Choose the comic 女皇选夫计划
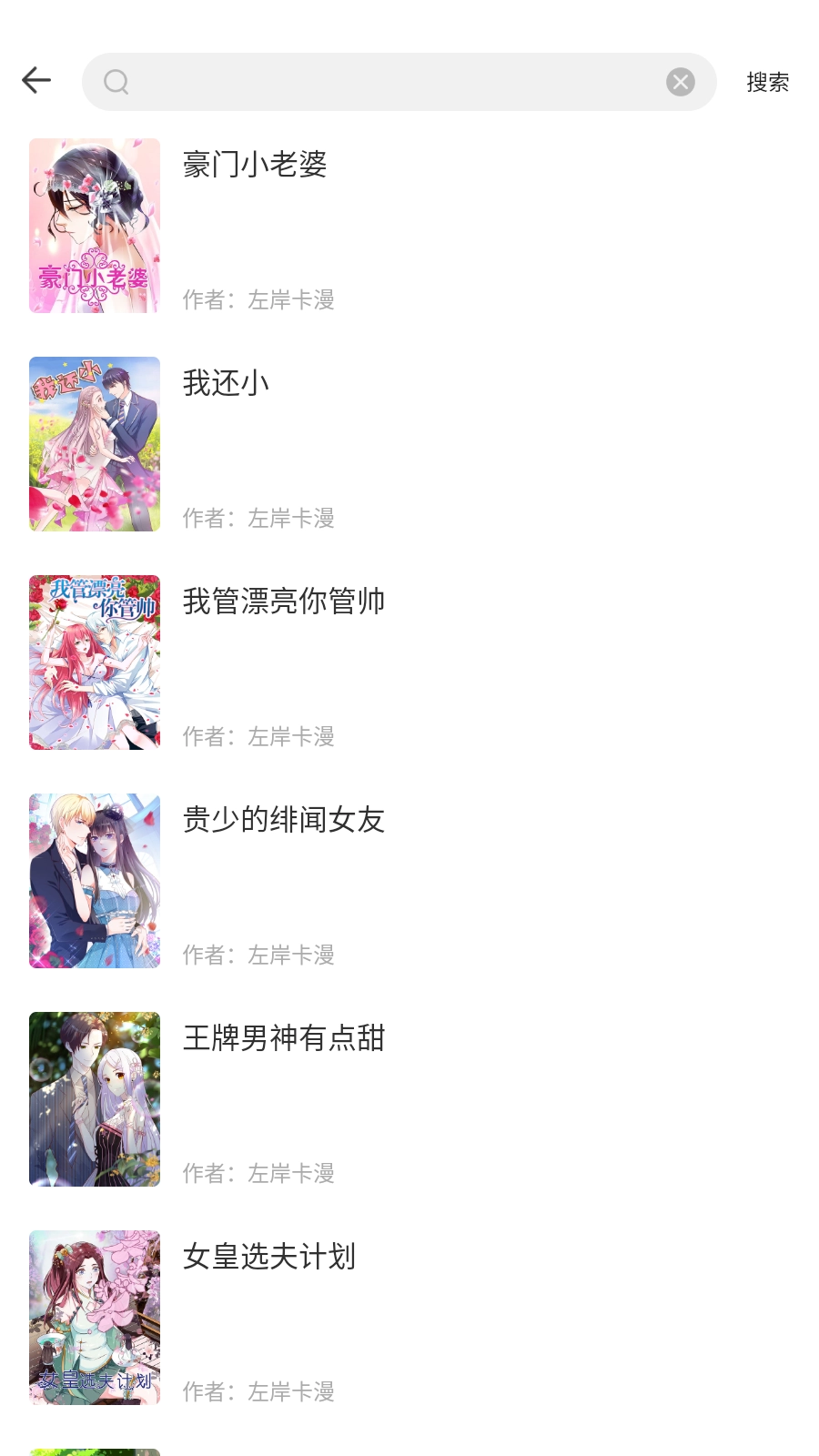The image size is (819, 1456). pos(268,1258)
